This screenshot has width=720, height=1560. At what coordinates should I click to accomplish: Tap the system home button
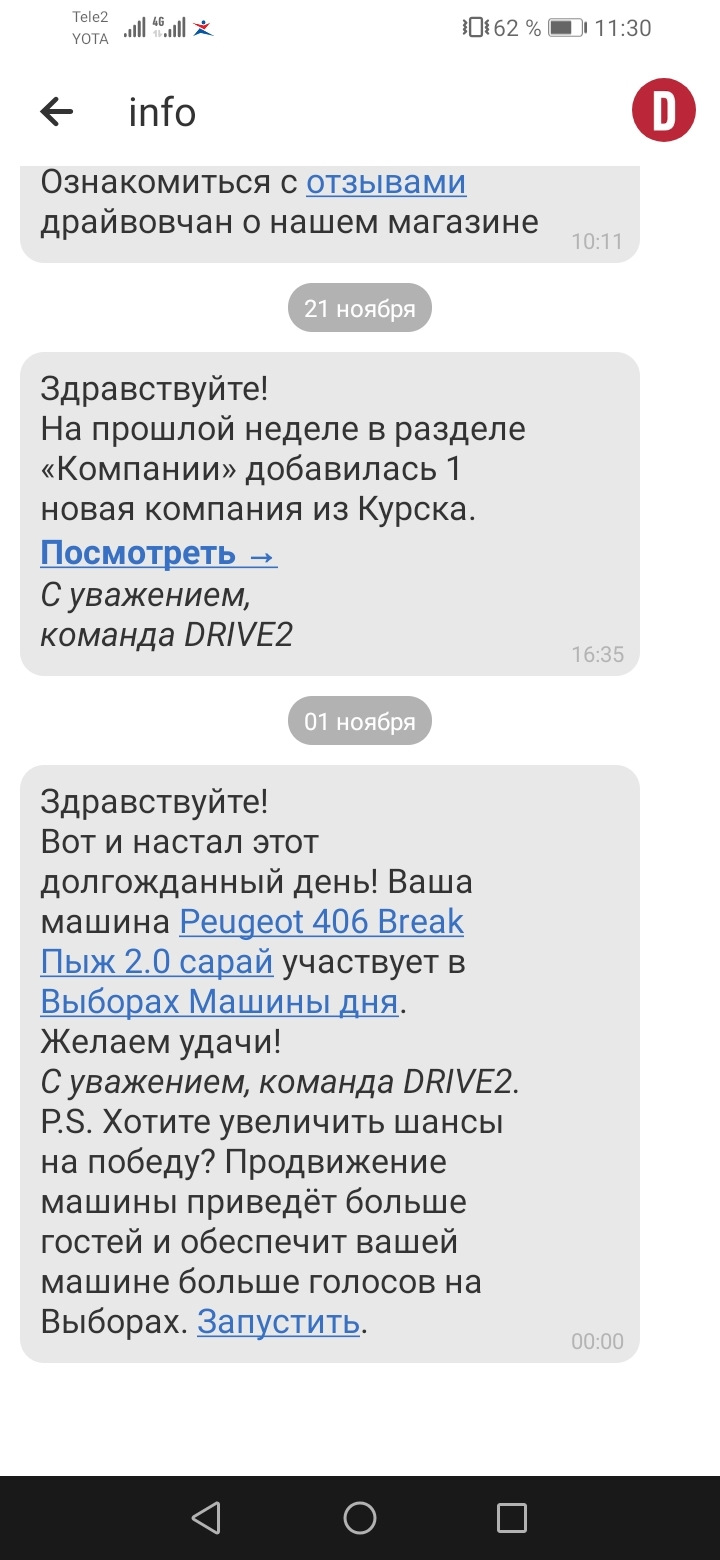[x=360, y=1518]
